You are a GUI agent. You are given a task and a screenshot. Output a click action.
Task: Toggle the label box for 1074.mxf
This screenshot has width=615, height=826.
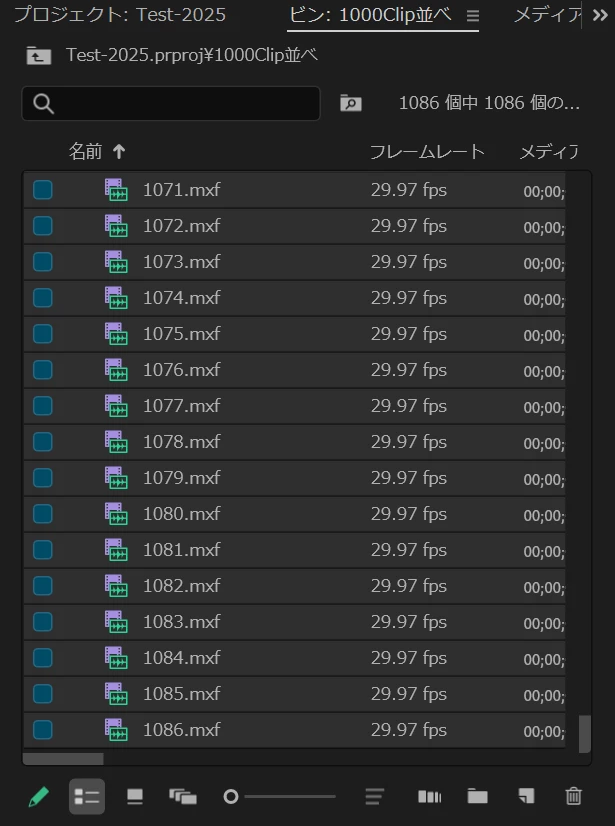click(x=43, y=298)
